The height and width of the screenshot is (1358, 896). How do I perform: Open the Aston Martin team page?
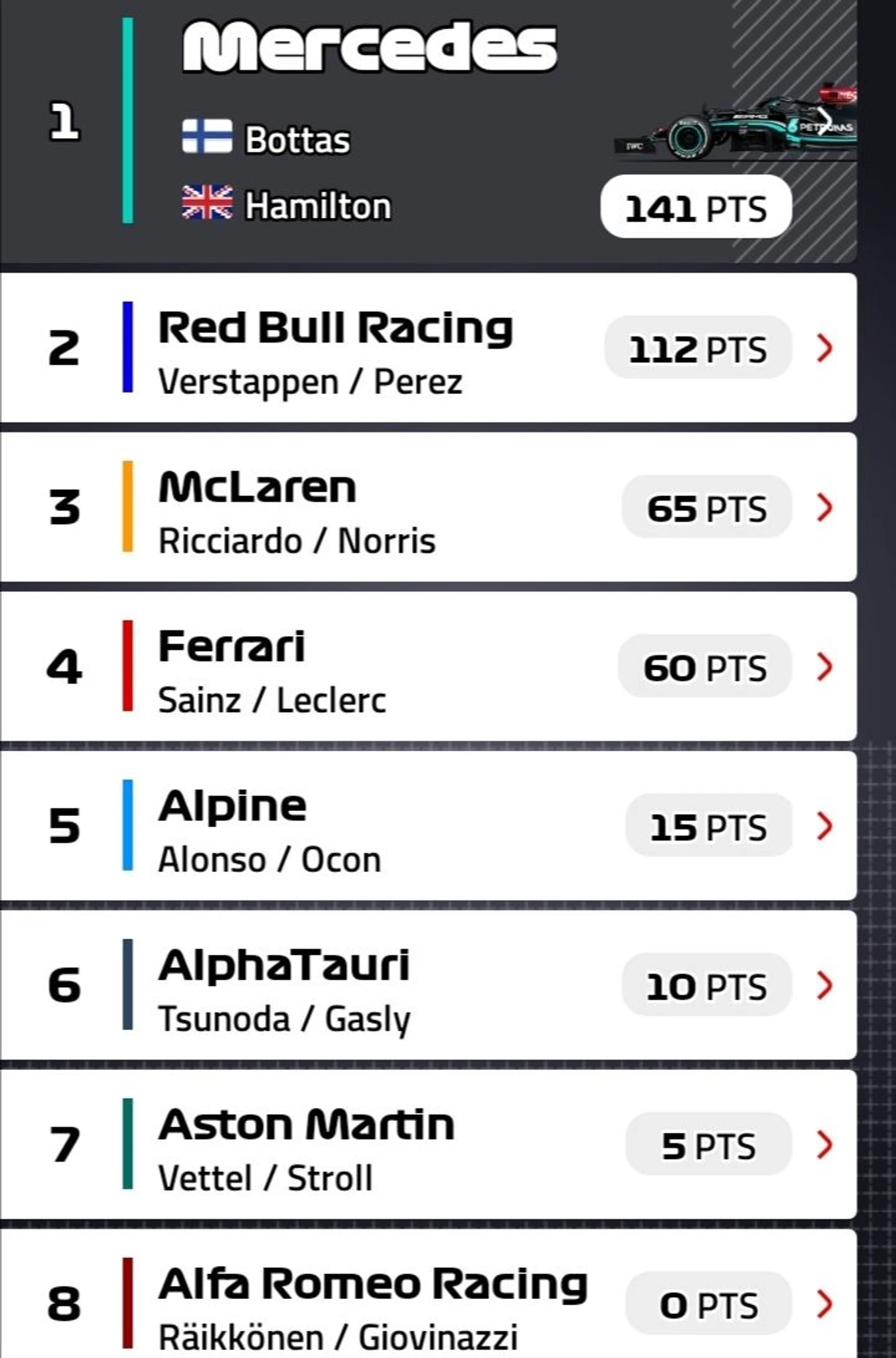[428, 1144]
